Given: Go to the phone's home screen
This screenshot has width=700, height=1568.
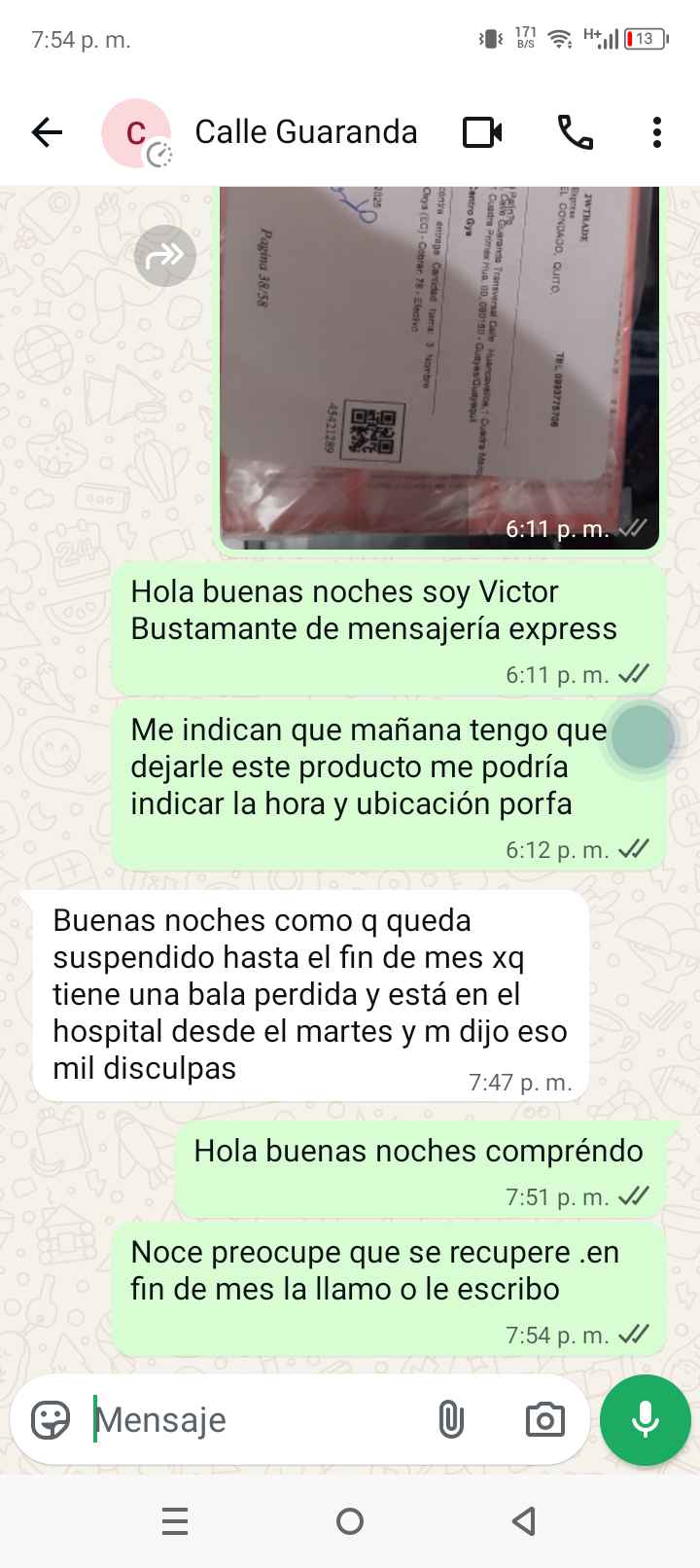Looking at the screenshot, I should pos(350,1521).
